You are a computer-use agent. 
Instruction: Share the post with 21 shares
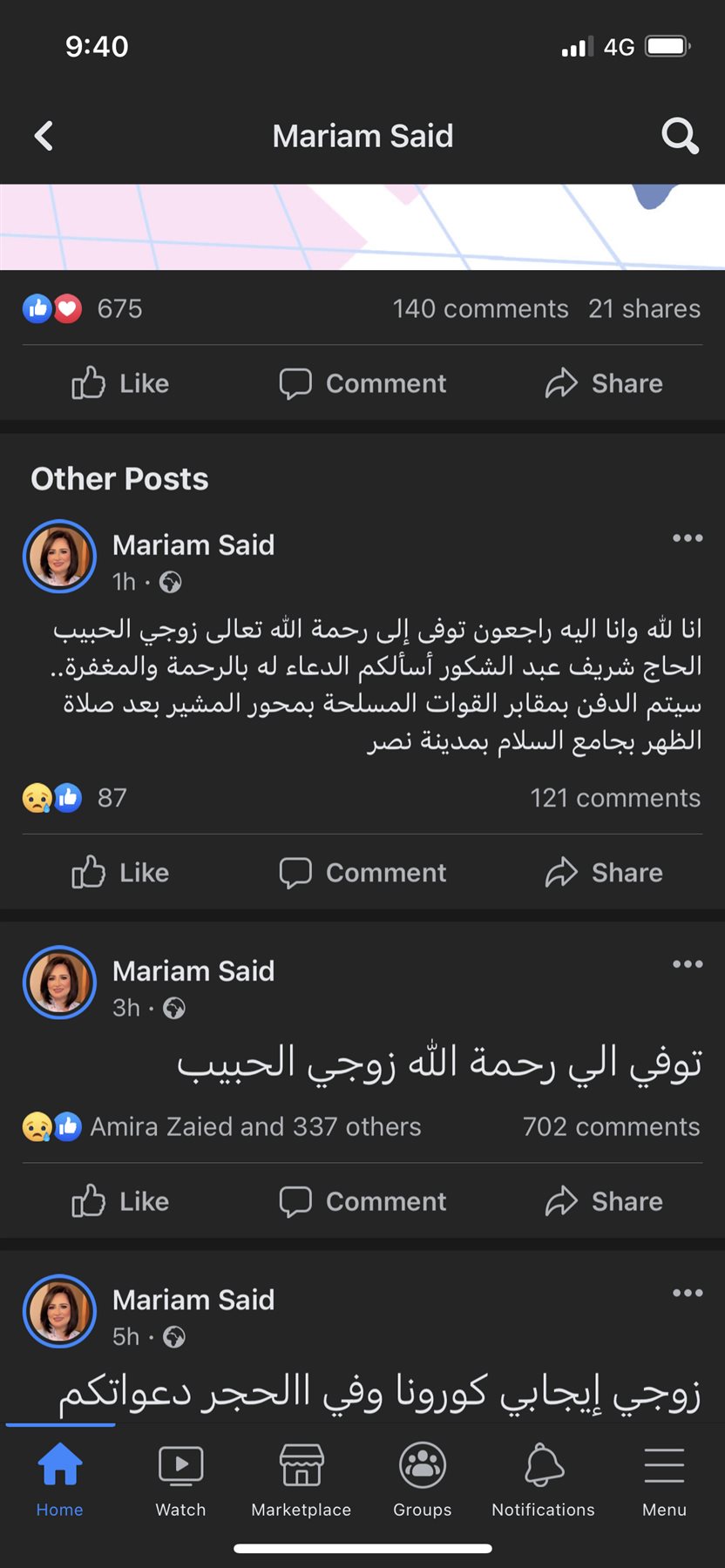click(604, 383)
